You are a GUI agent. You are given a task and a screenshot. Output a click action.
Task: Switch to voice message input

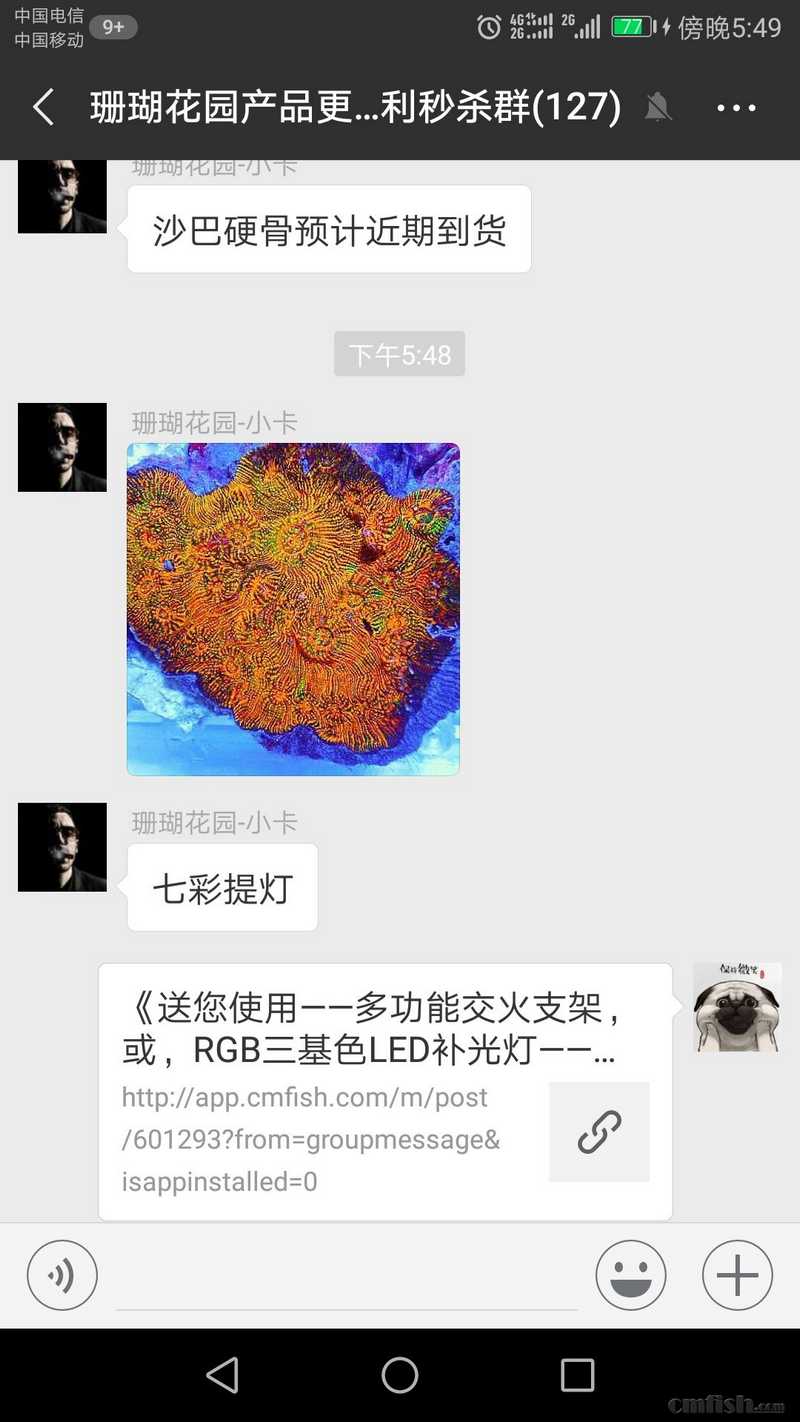[62, 1275]
